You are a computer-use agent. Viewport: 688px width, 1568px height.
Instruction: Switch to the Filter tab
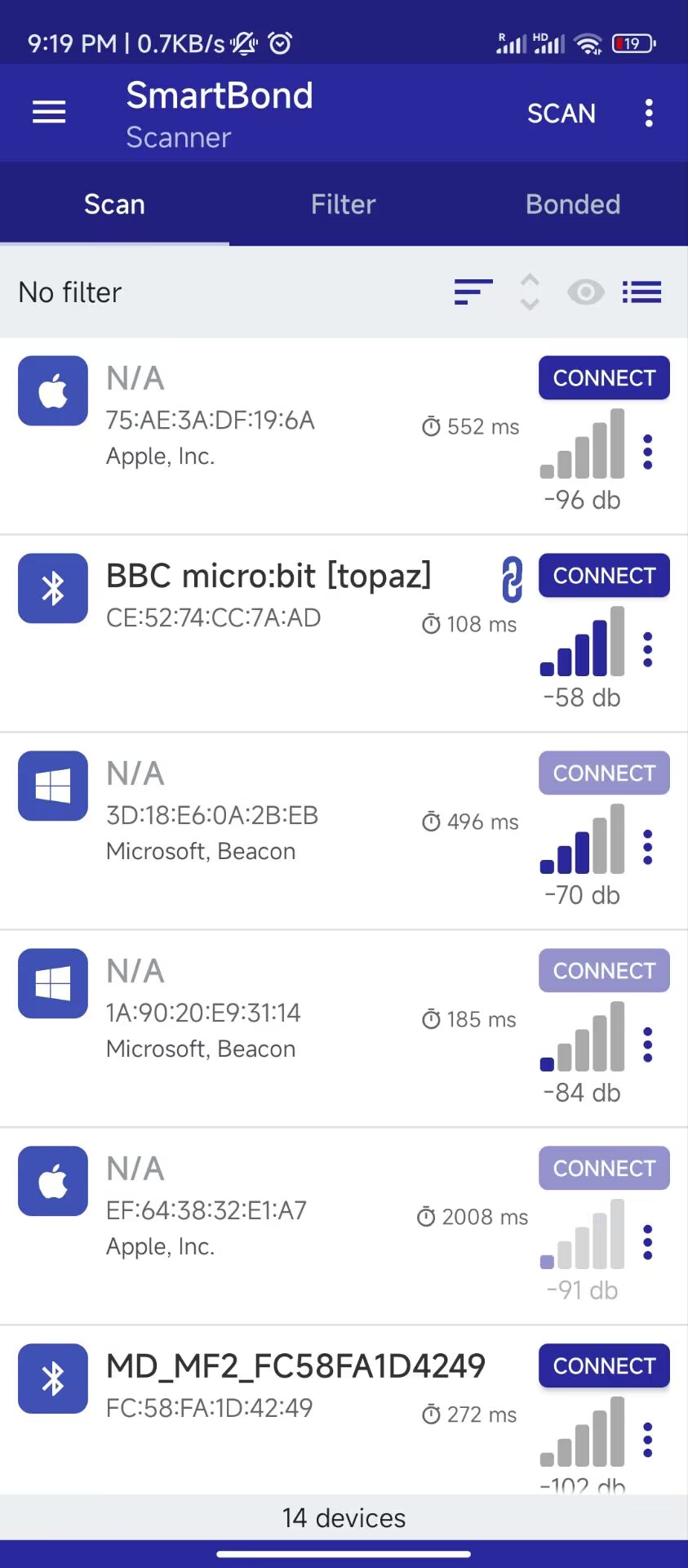(x=344, y=204)
